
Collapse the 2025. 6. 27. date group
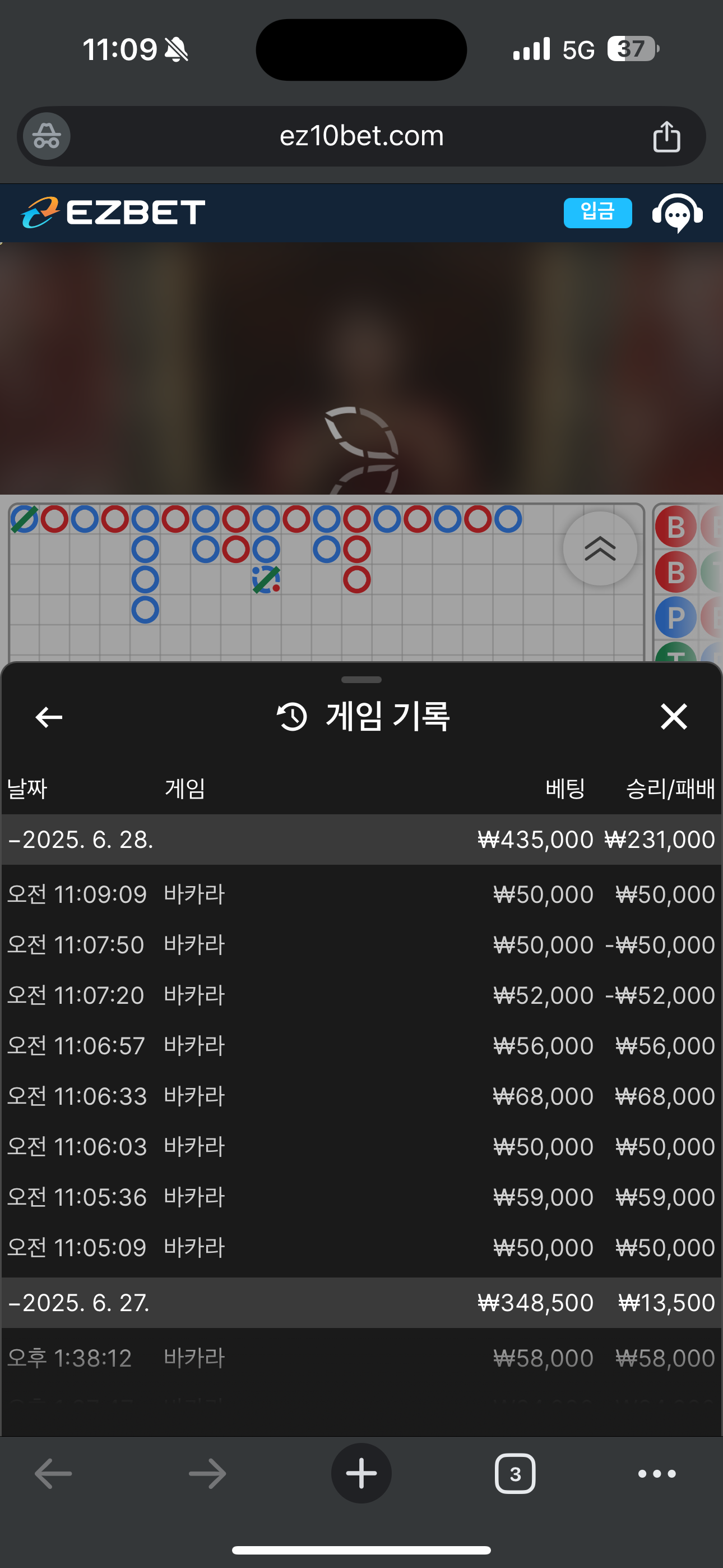[x=79, y=1303]
